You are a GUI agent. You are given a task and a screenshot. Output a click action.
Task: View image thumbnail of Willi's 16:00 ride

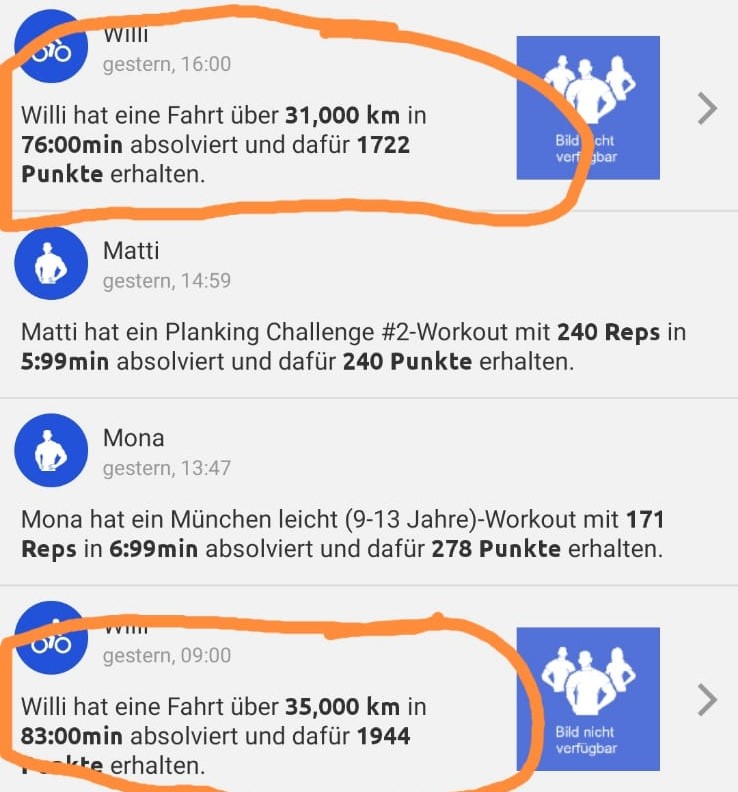pos(588,108)
